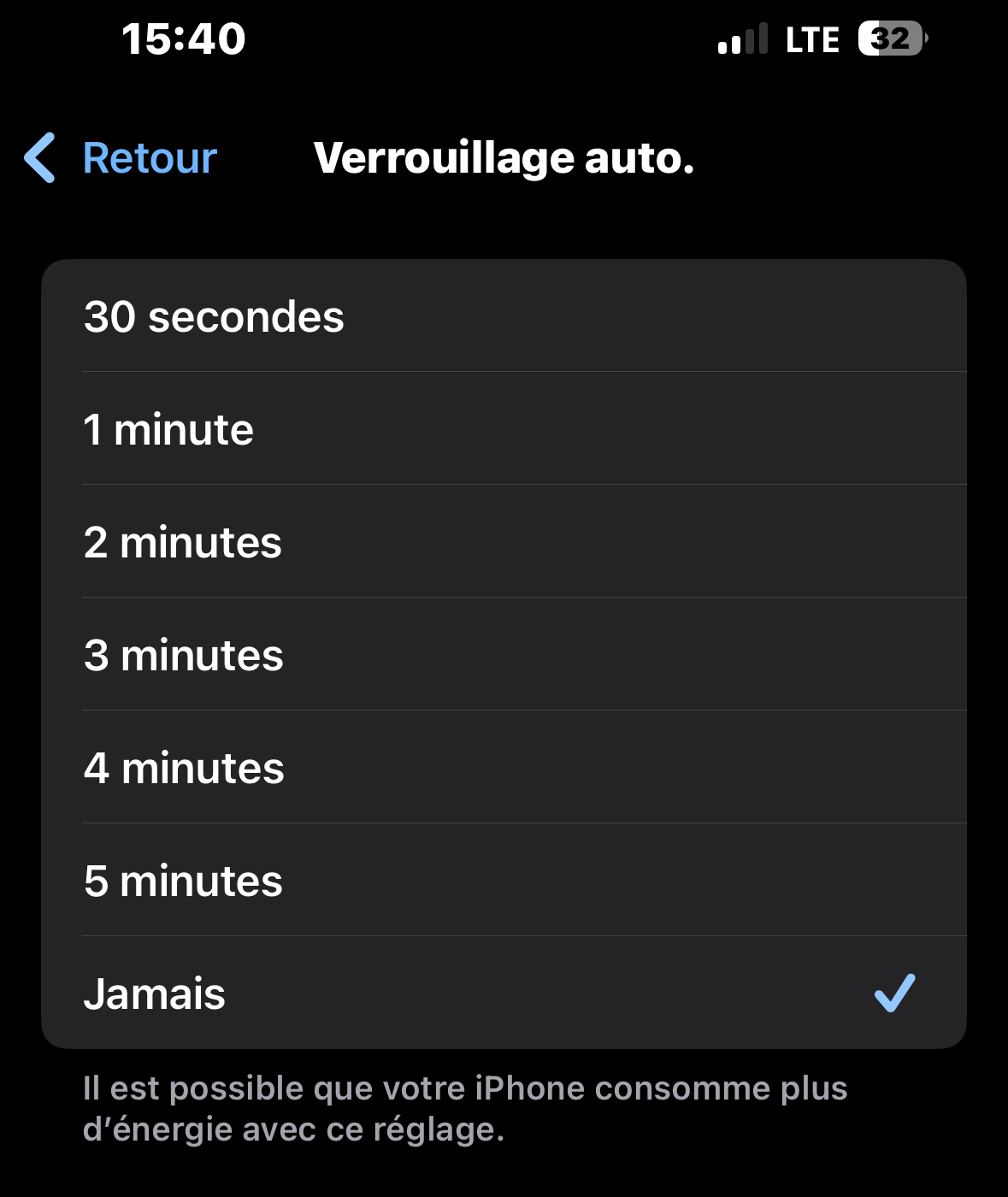1008x1197 pixels.
Task: Choose the 5 minutes option
Action: (503, 881)
